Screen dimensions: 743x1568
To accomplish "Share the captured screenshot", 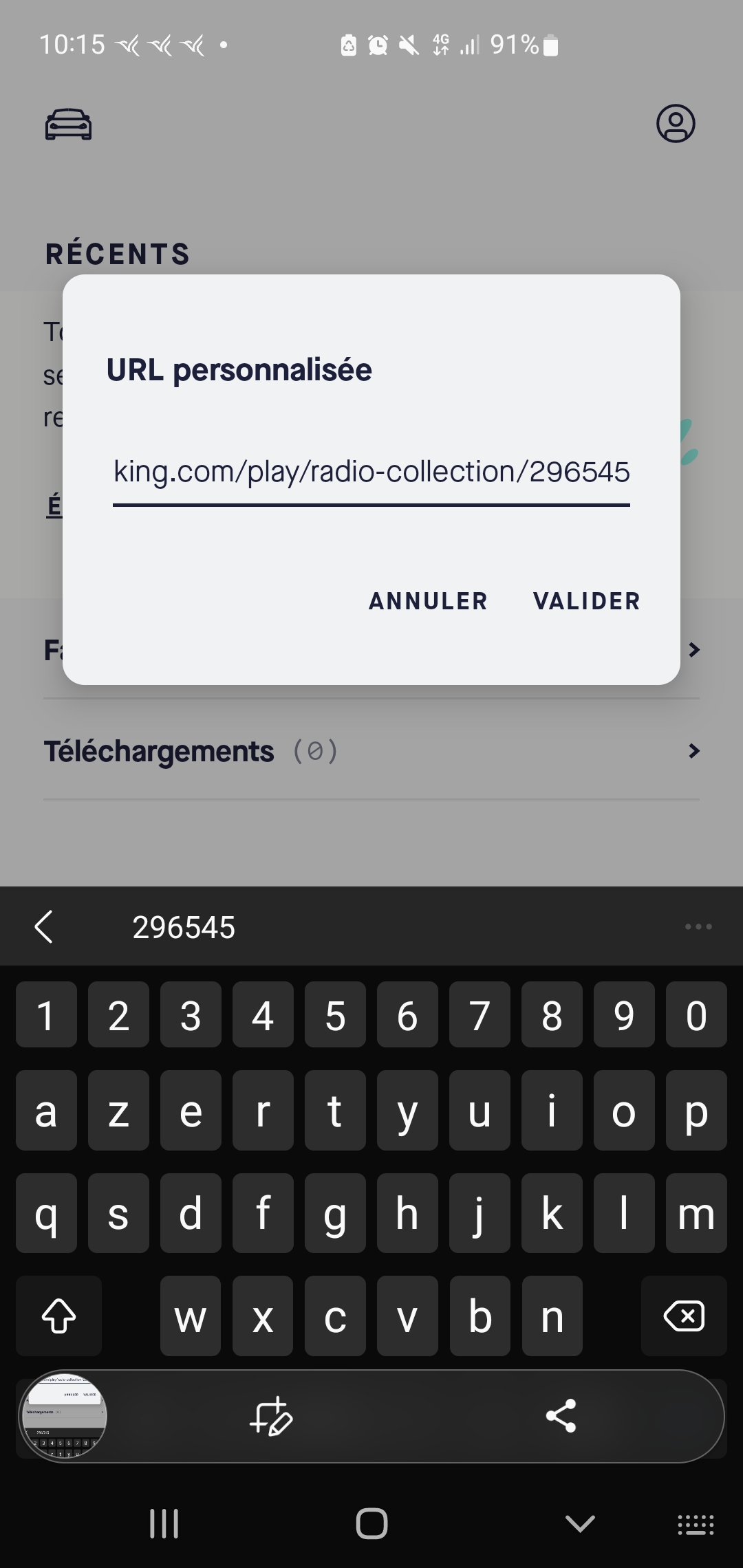I will [560, 1417].
